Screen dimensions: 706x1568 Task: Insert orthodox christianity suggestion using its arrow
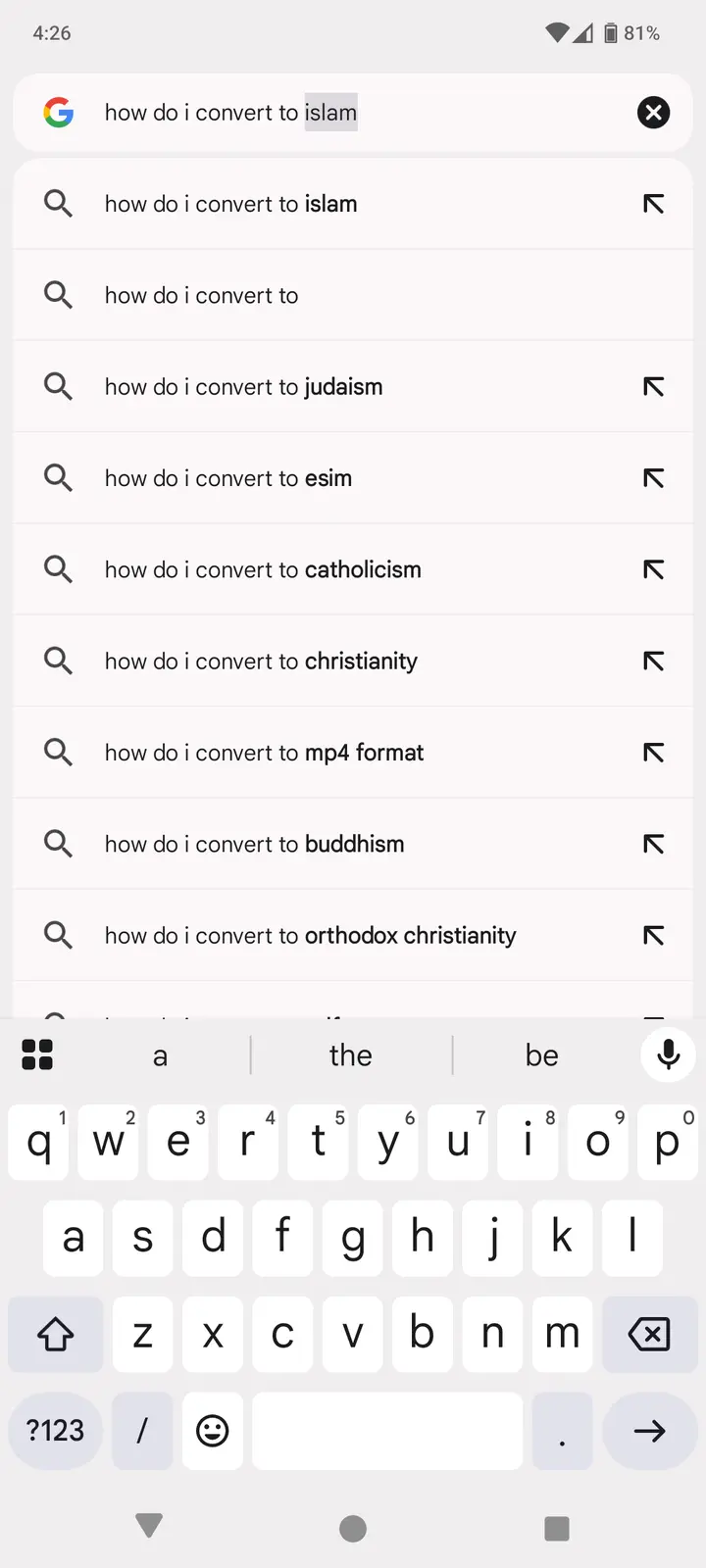click(653, 936)
